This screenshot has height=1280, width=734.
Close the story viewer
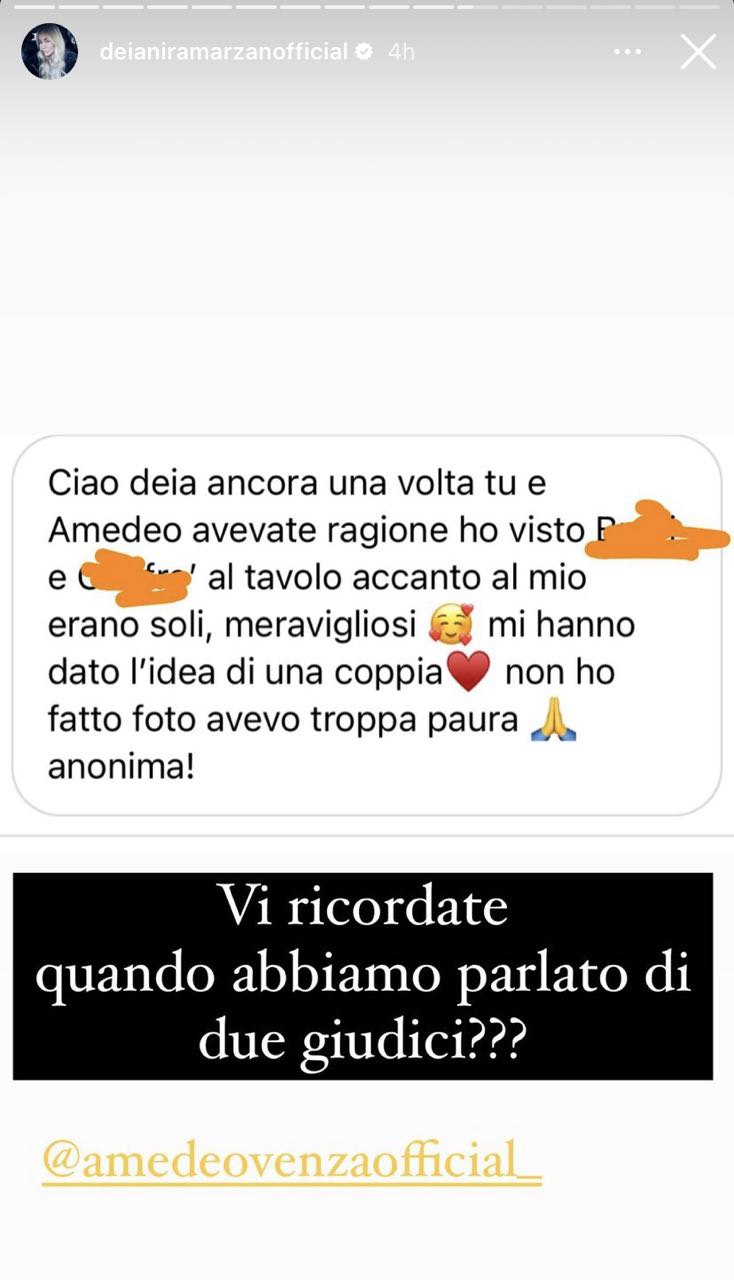pos(698,52)
